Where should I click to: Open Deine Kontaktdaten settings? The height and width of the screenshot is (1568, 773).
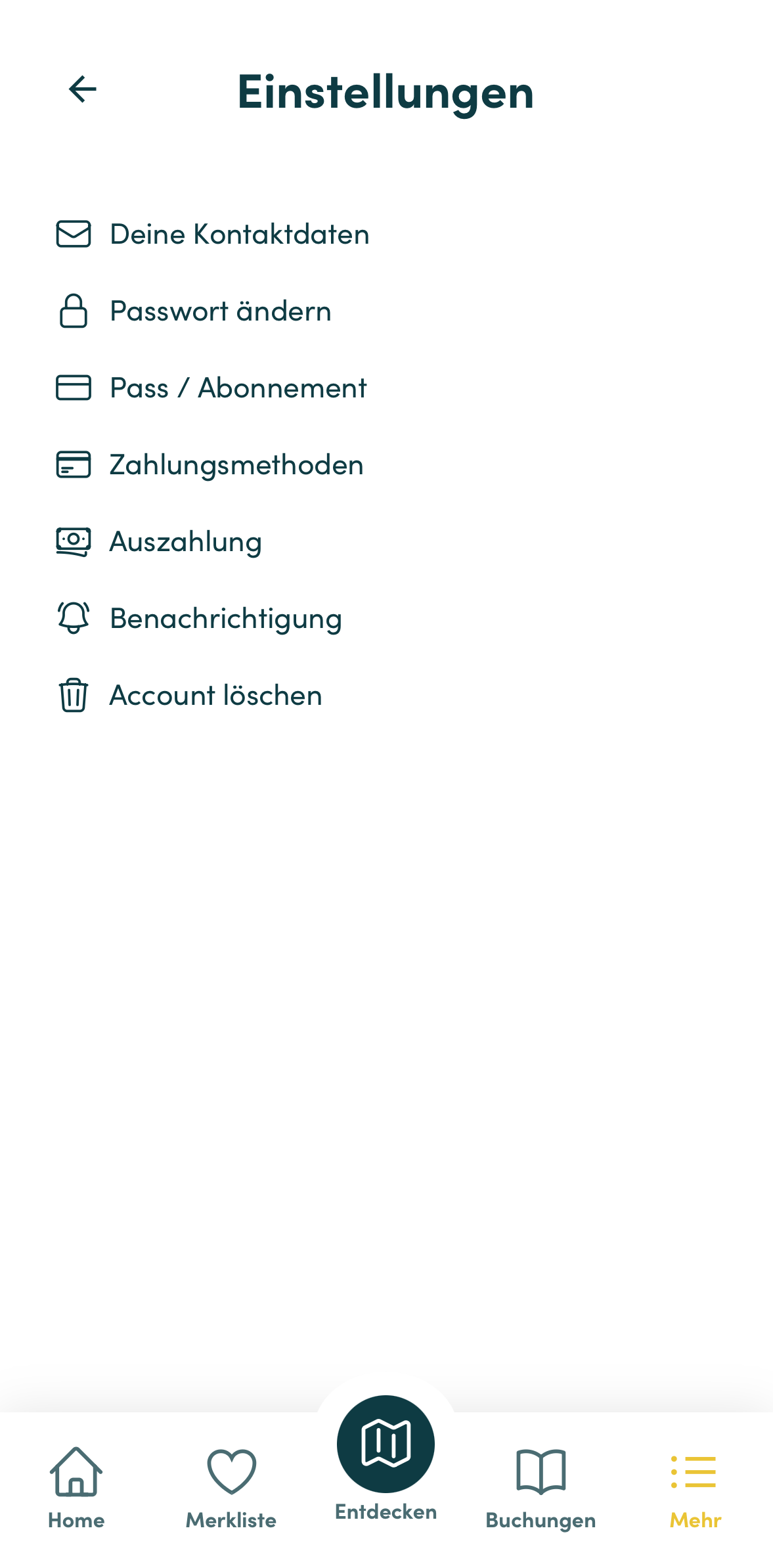click(x=239, y=235)
